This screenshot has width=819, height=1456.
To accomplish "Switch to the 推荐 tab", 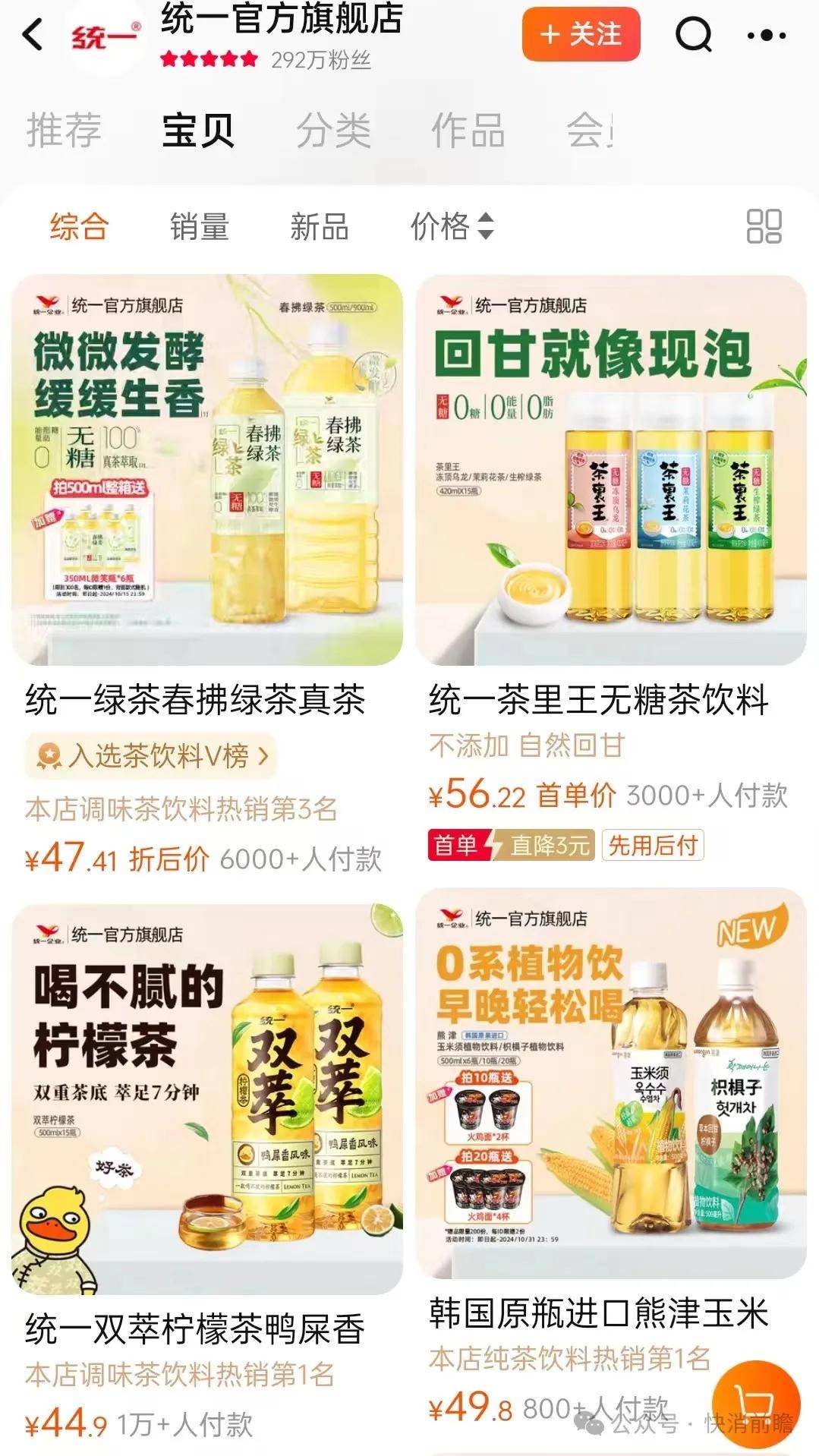I will [x=64, y=130].
